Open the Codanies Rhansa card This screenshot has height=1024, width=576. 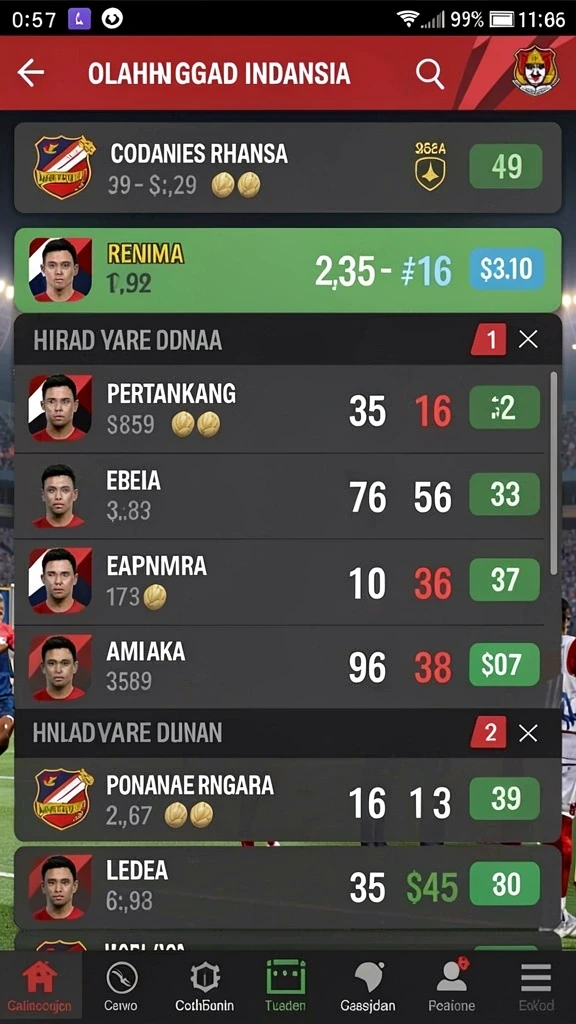(287, 167)
